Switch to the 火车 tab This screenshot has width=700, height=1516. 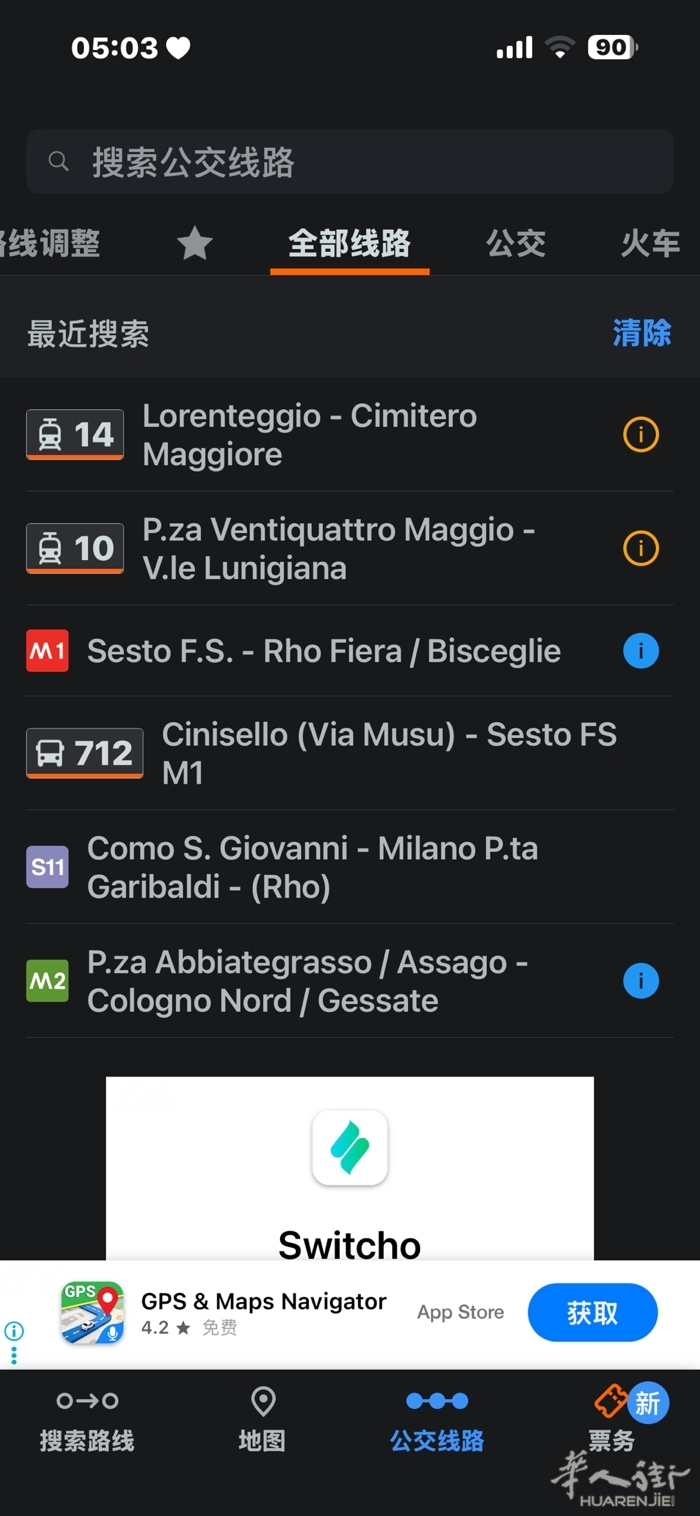(650, 243)
